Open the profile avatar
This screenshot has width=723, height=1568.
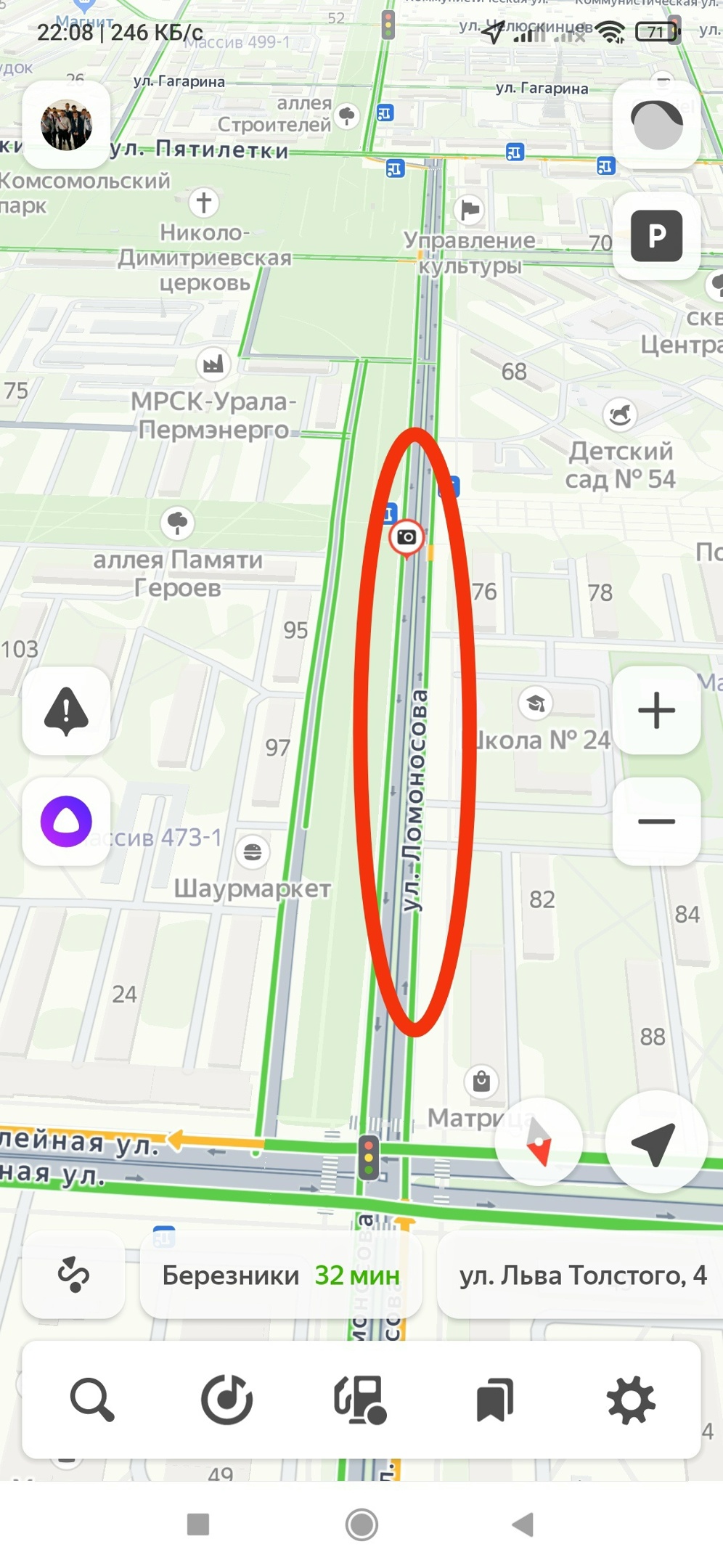point(66,125)
